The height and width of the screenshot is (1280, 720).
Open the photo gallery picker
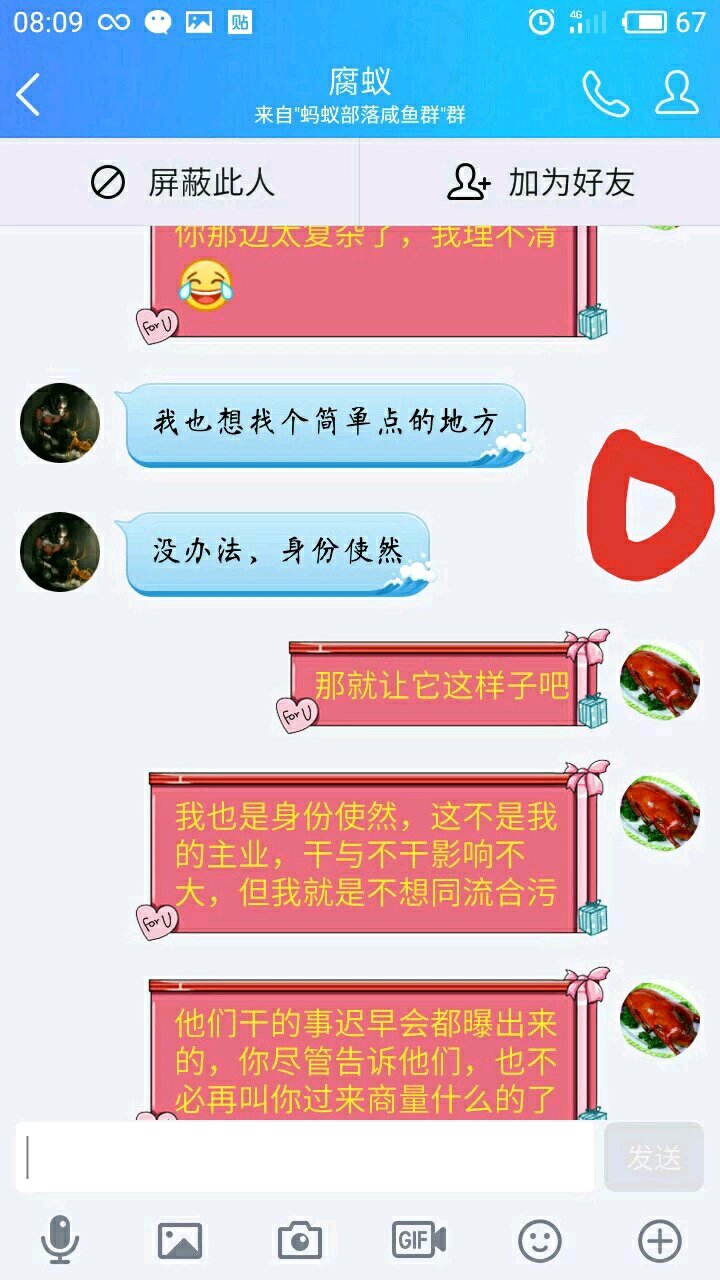click(x=180, y=1241)
